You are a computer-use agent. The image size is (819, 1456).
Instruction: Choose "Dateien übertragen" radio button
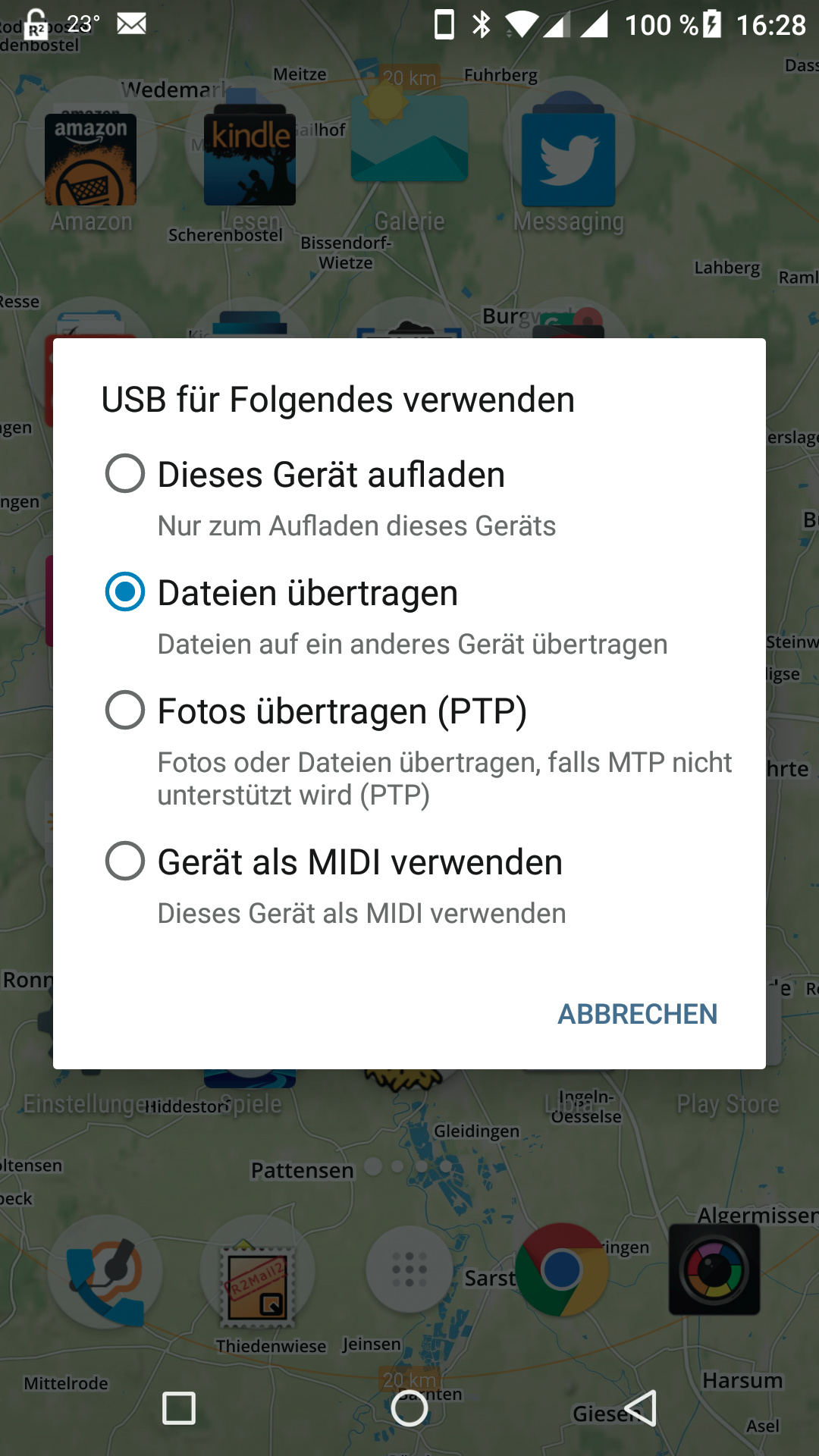coord(125,592)
